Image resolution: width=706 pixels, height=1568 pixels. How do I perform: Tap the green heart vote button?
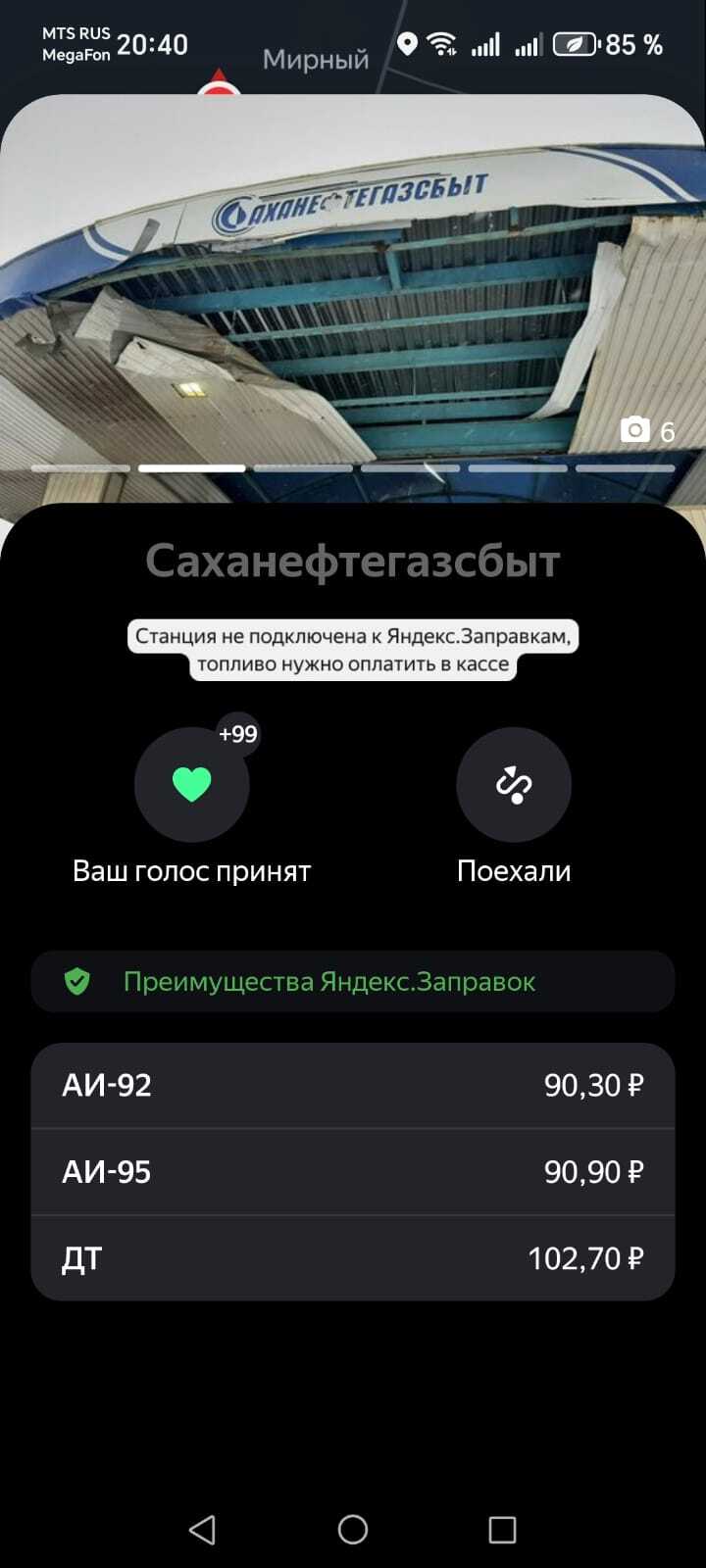click(x=191, y=784)
